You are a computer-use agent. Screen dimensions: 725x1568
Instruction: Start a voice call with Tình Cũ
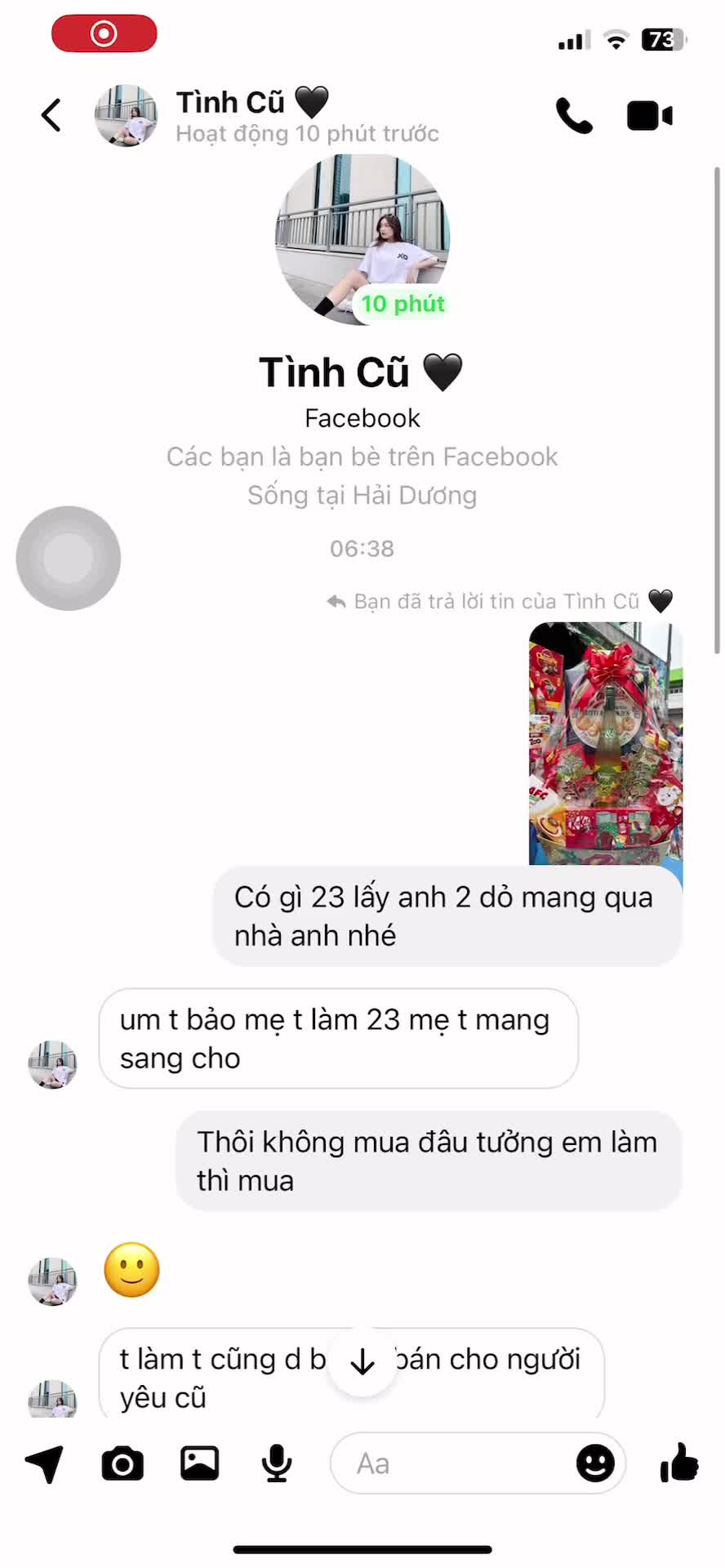(574, 114)
